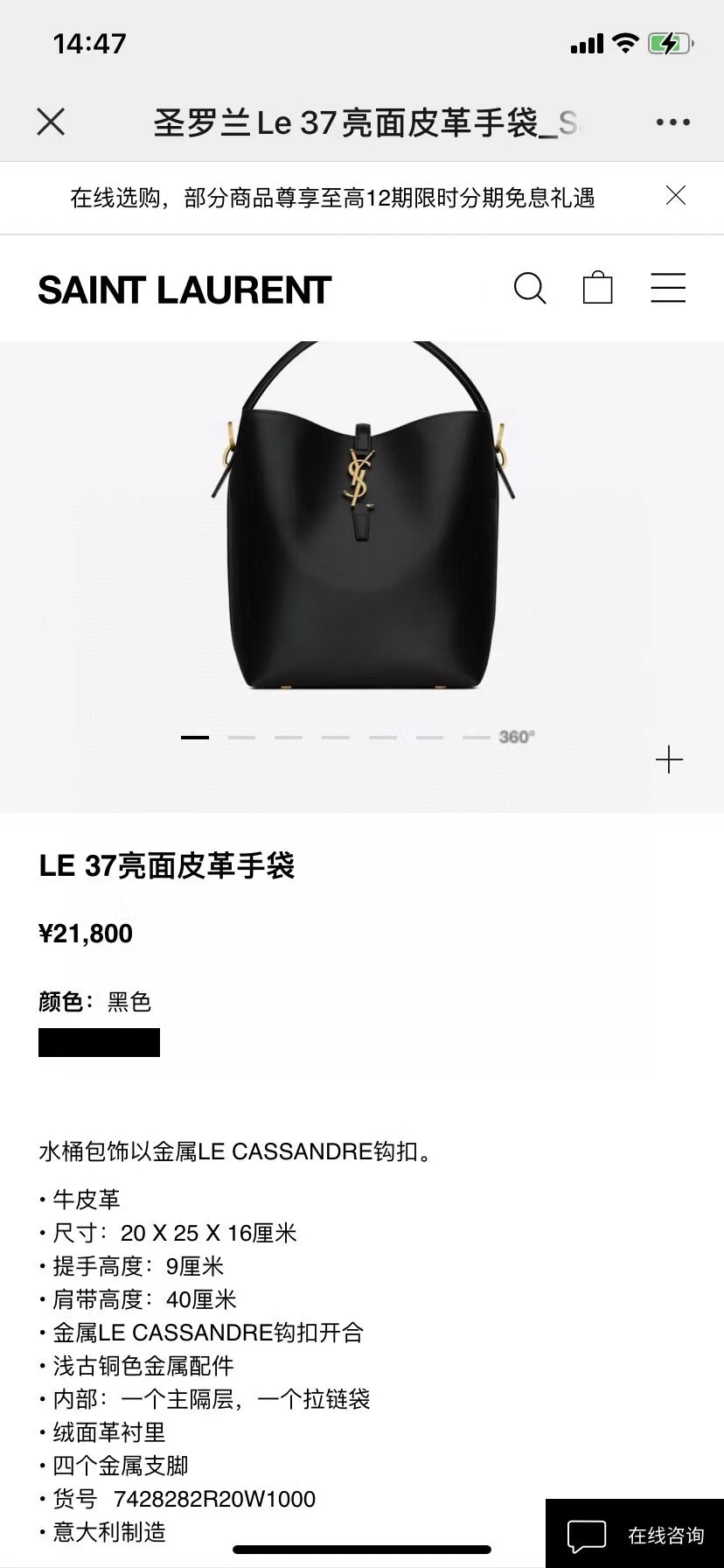Dismiss the promotional banner with its X
This screenshot has height=1568, width=724.
click(676, 196)
